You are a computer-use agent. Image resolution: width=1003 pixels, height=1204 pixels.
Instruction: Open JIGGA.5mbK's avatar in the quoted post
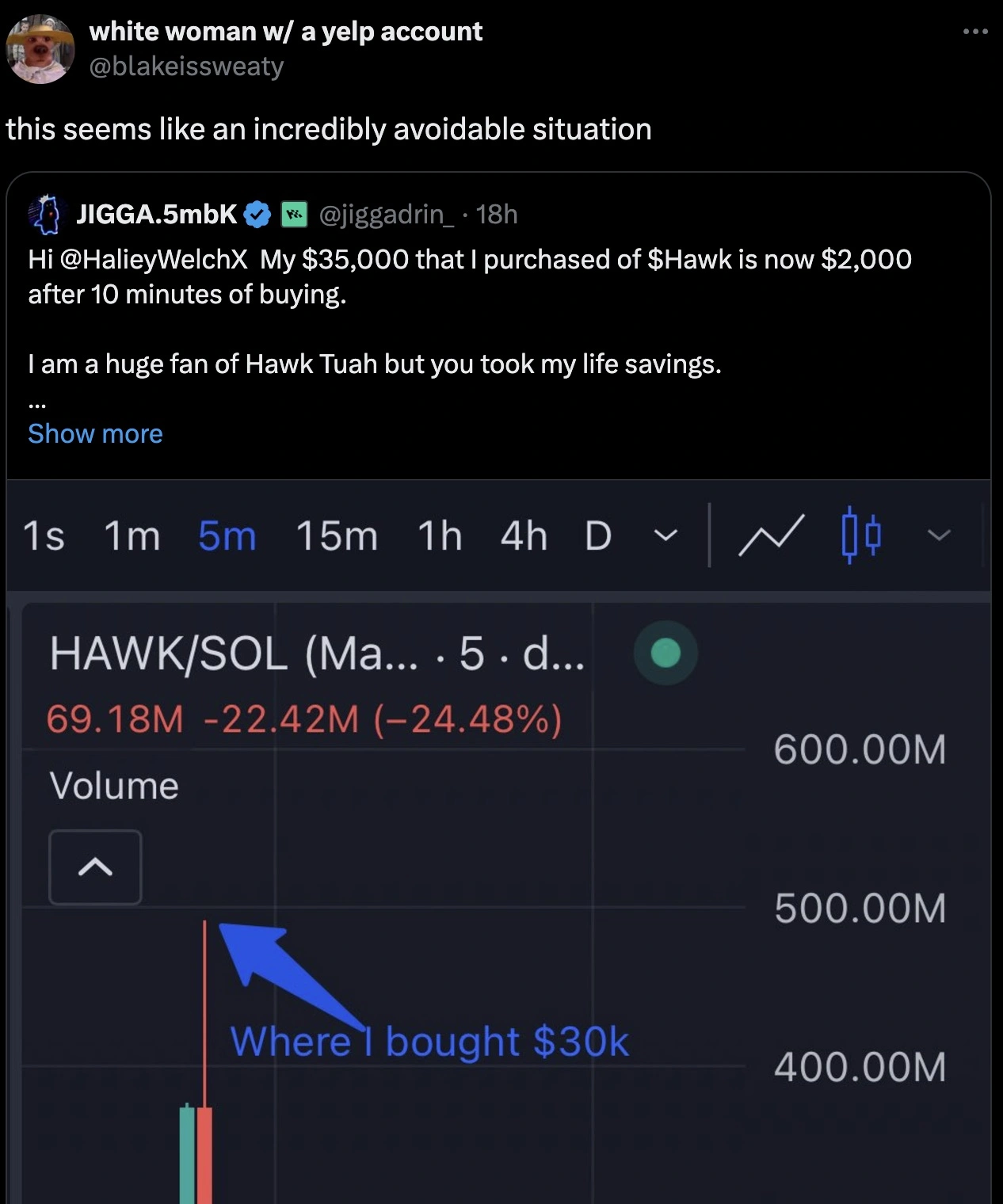point(46,214)
